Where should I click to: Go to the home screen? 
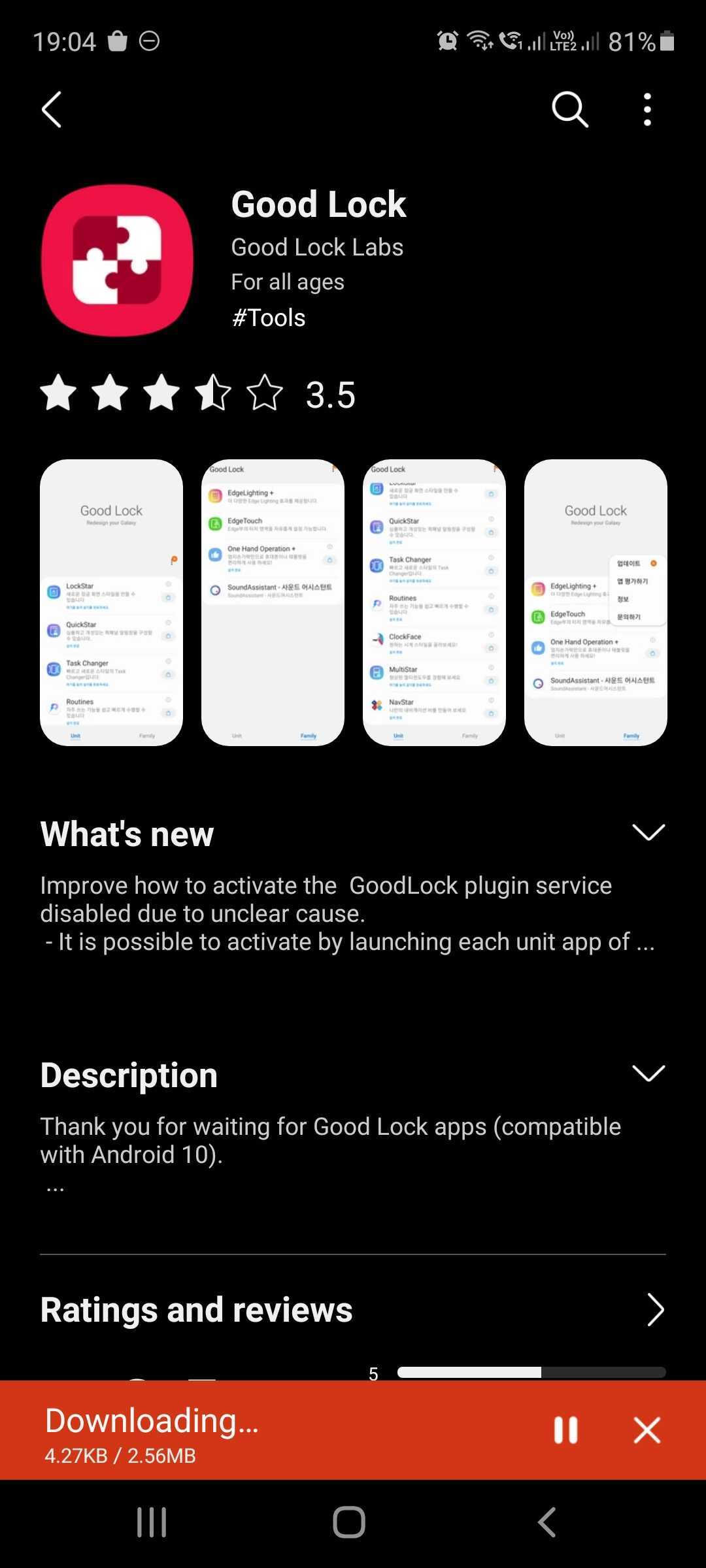(x=349, y=1522)
